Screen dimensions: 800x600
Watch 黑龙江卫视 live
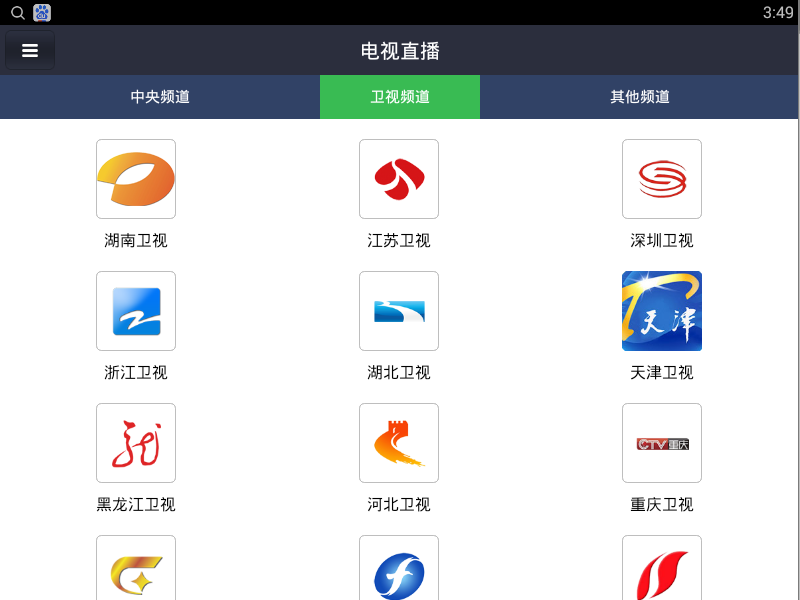136,443
